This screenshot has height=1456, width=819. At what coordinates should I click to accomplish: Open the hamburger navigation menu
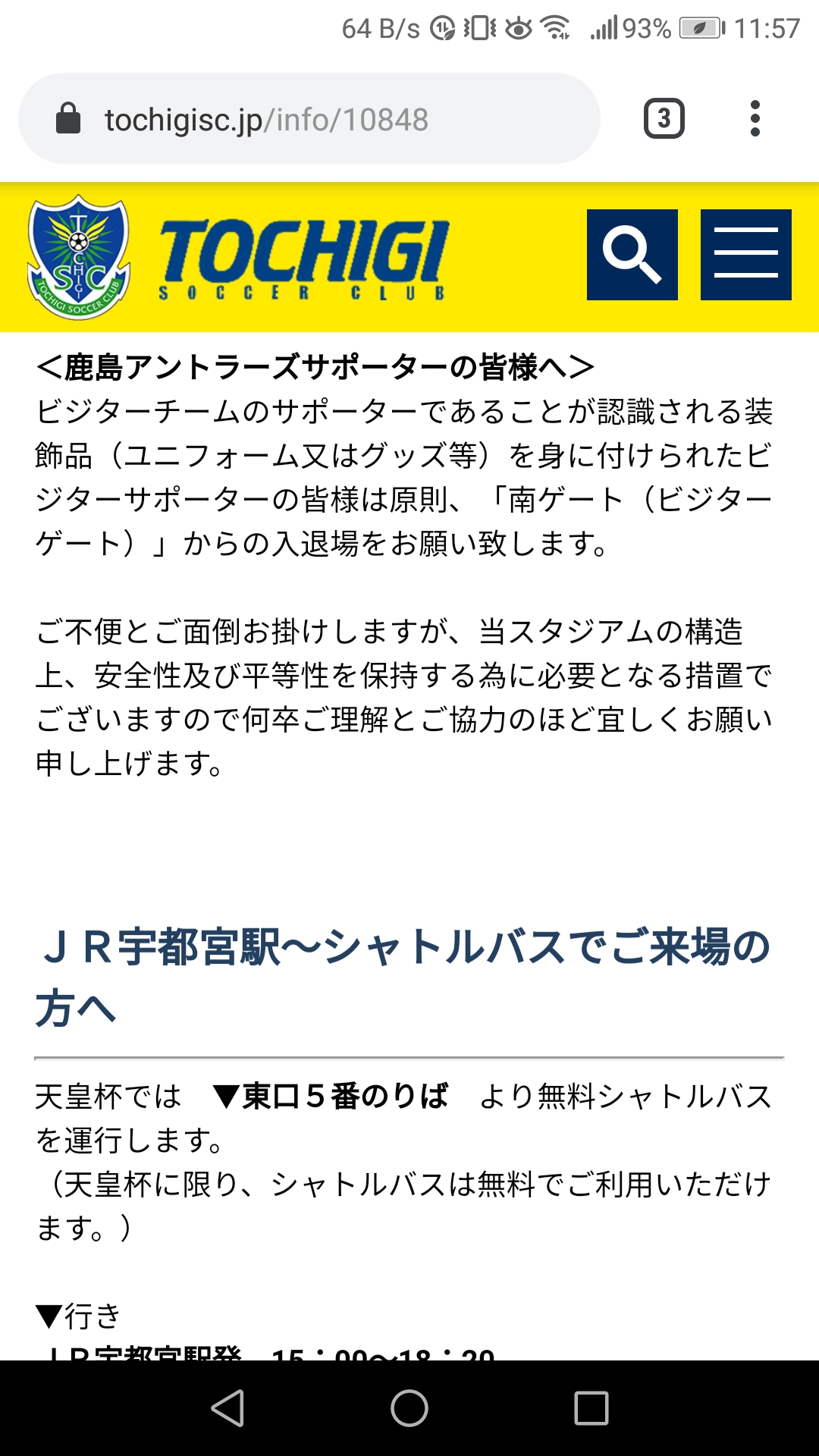pyautogui.click(x=745, y=255)
